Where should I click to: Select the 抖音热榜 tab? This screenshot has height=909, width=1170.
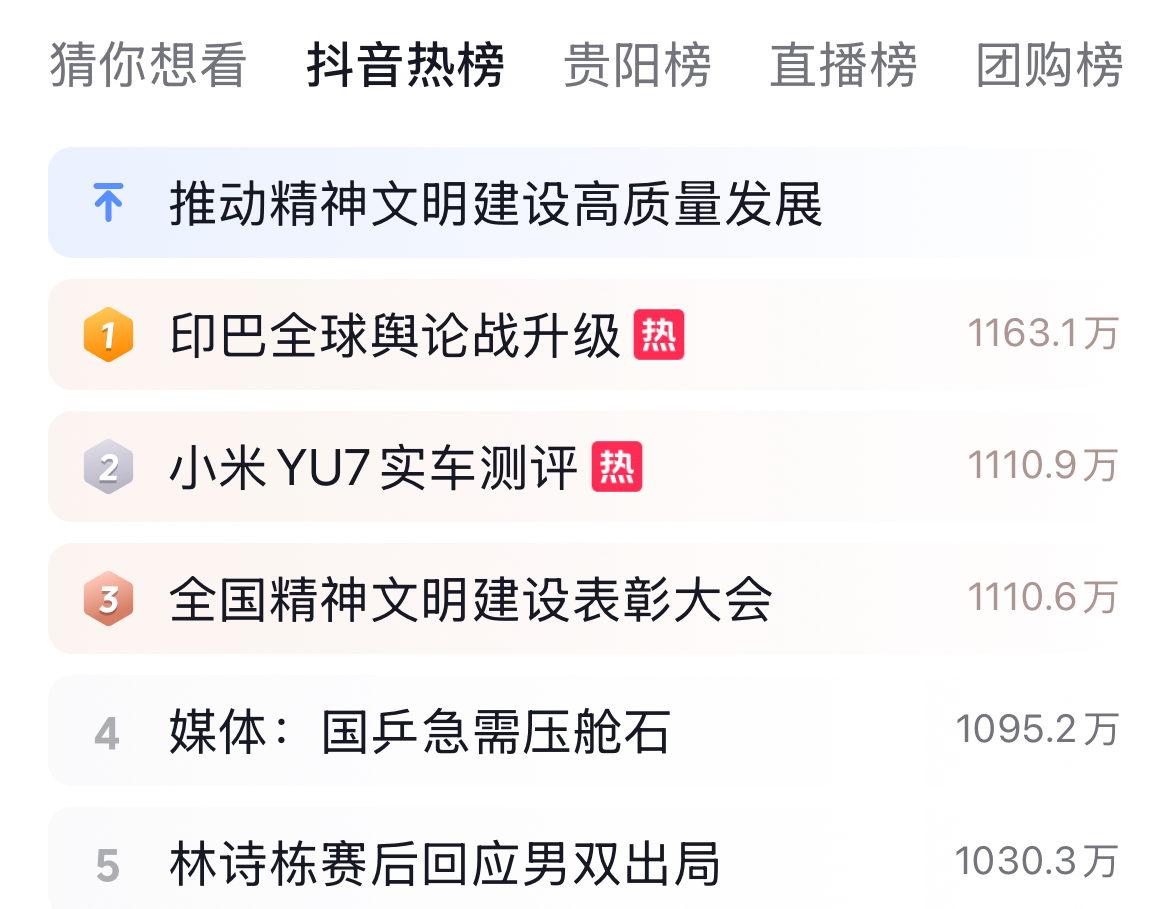[x=405, y=66]
